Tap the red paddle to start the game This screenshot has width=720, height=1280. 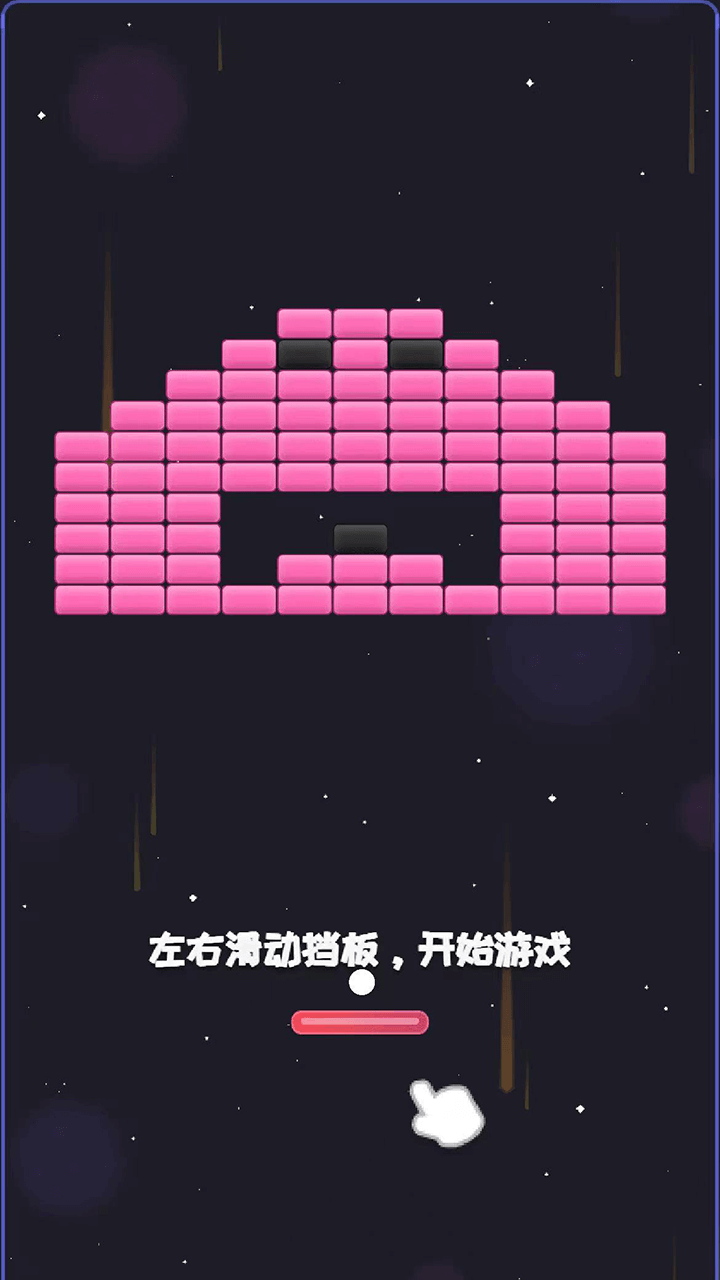360,1022
